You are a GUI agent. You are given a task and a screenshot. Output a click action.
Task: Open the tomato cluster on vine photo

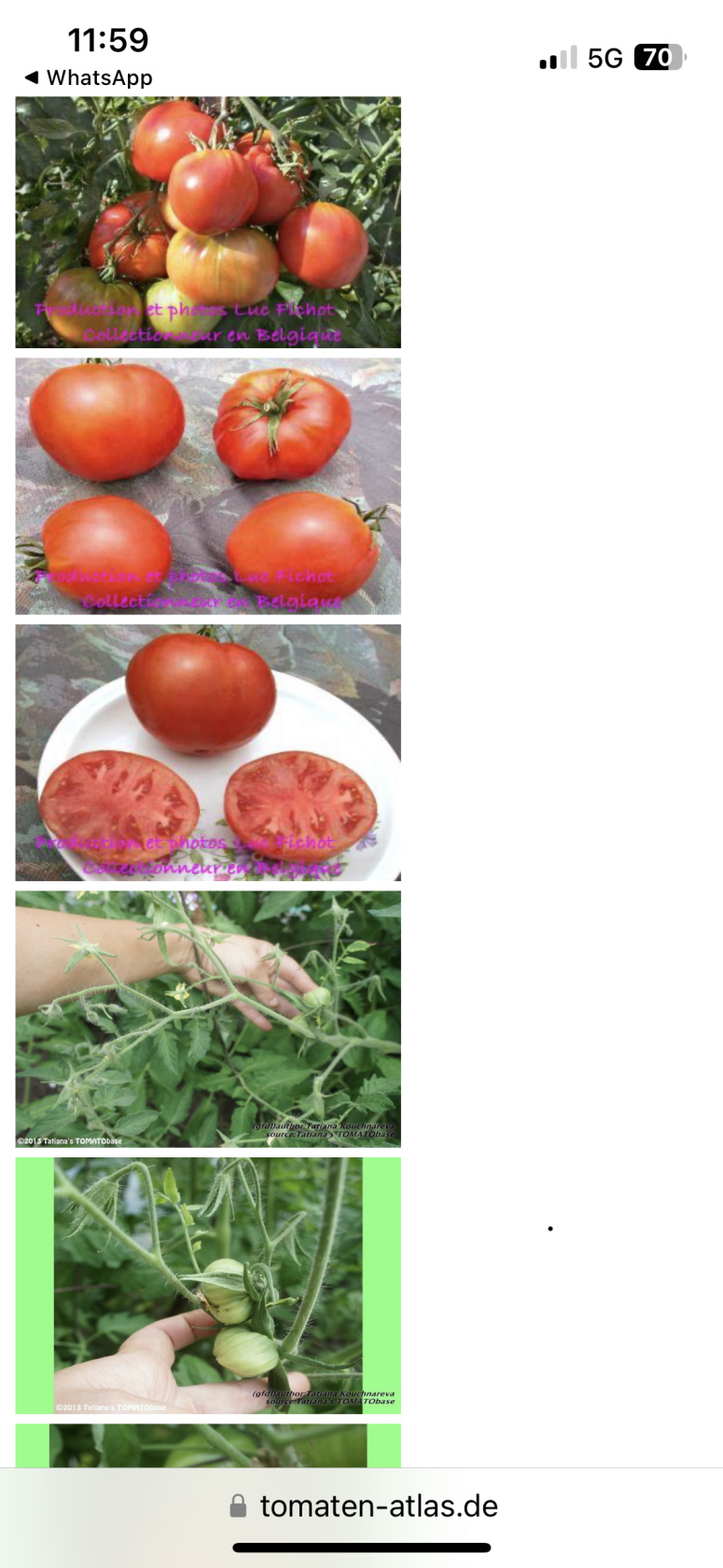point(208,222)
